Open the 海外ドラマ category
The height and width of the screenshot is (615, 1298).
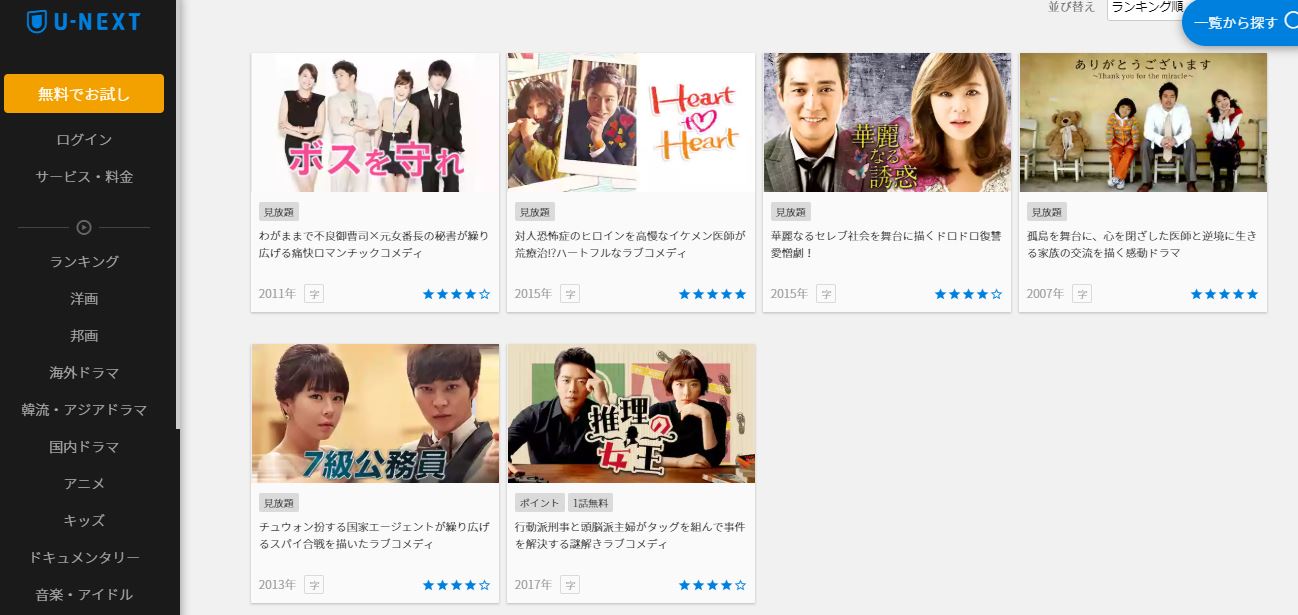click(x=84, y=373)
